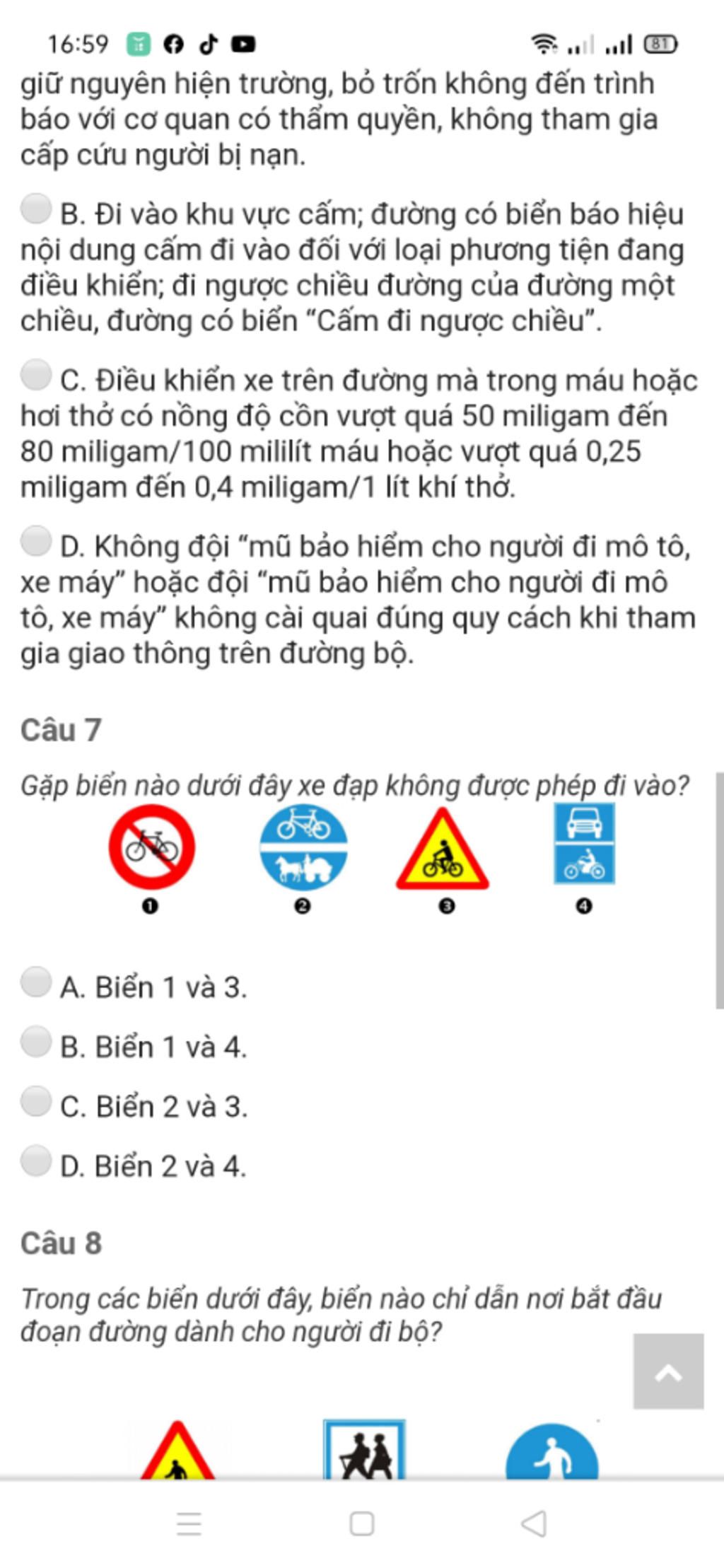This screenshot has width=724, height=1568.
Task: Choose answer B. Biển 1 và 4
Action: pyautogui.click(x=35, y=1041)
